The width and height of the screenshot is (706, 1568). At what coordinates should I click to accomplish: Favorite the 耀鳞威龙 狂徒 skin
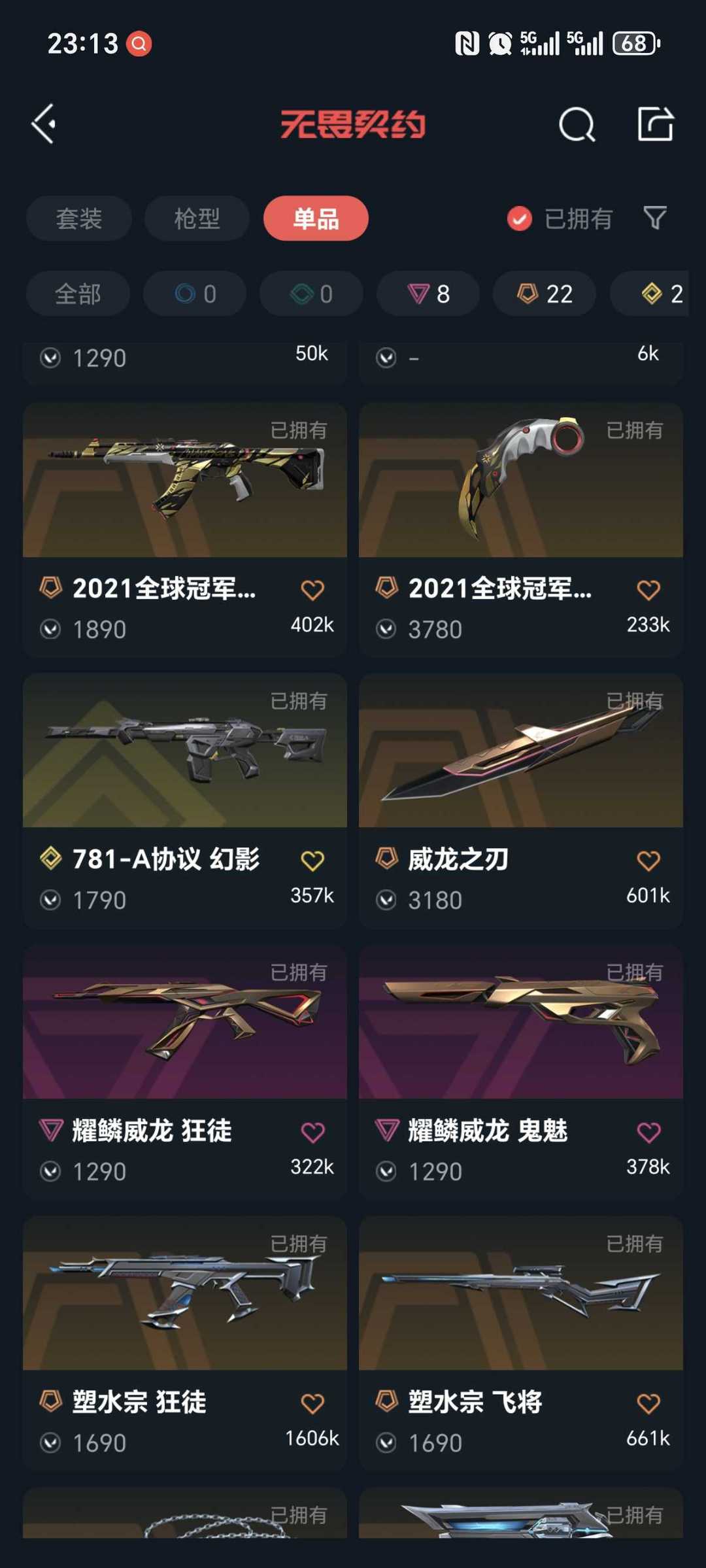pos(312,1132)
